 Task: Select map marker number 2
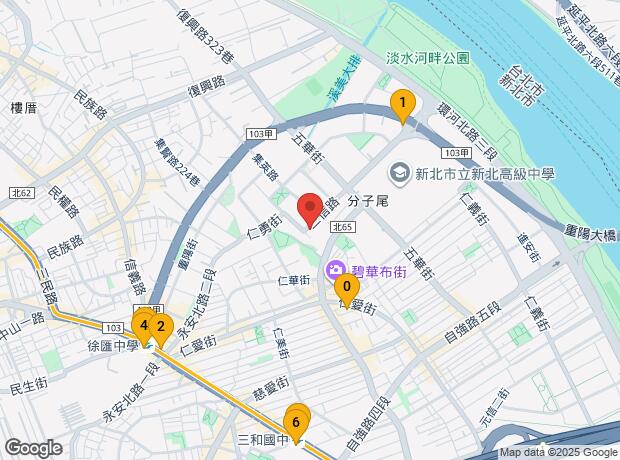162,327
